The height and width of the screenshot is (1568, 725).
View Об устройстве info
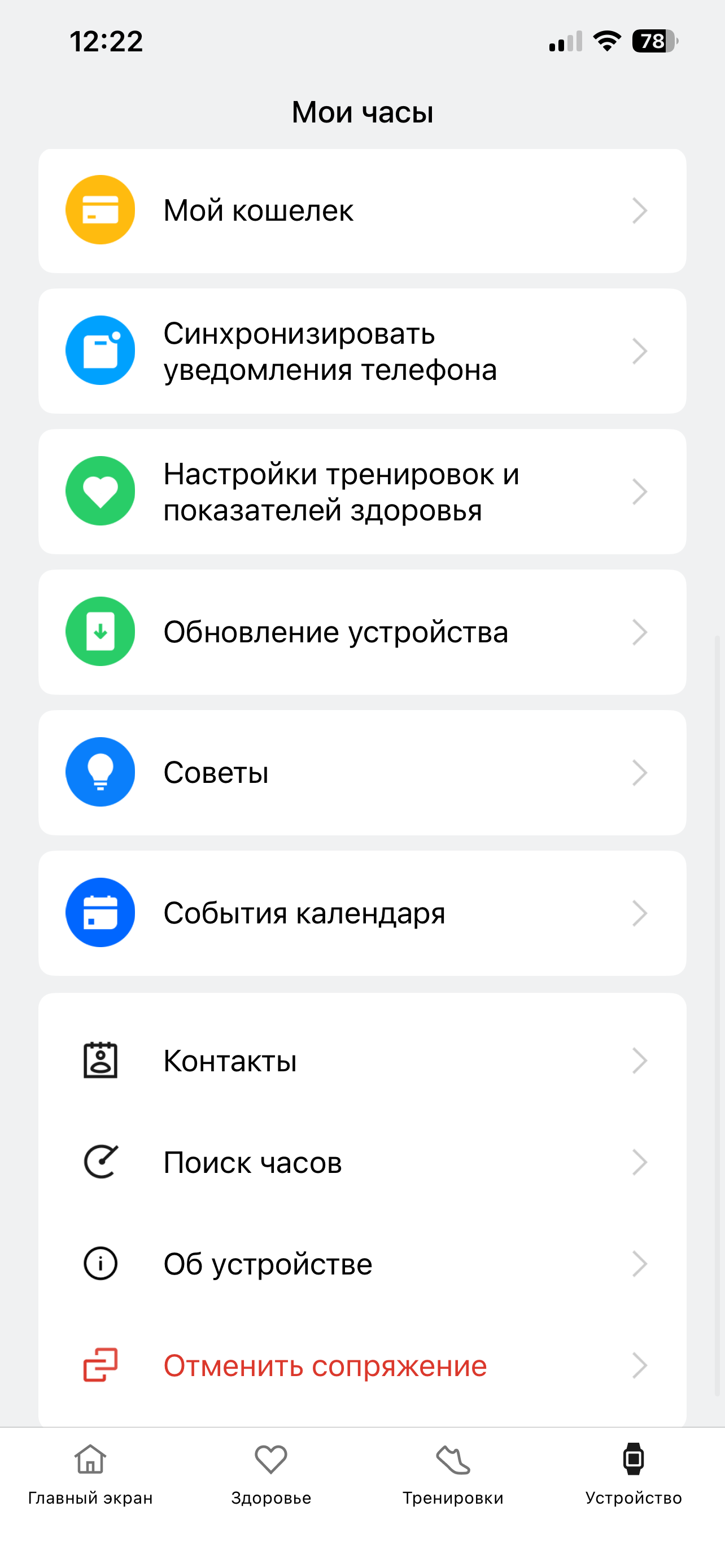click(x=361, y=1264)
